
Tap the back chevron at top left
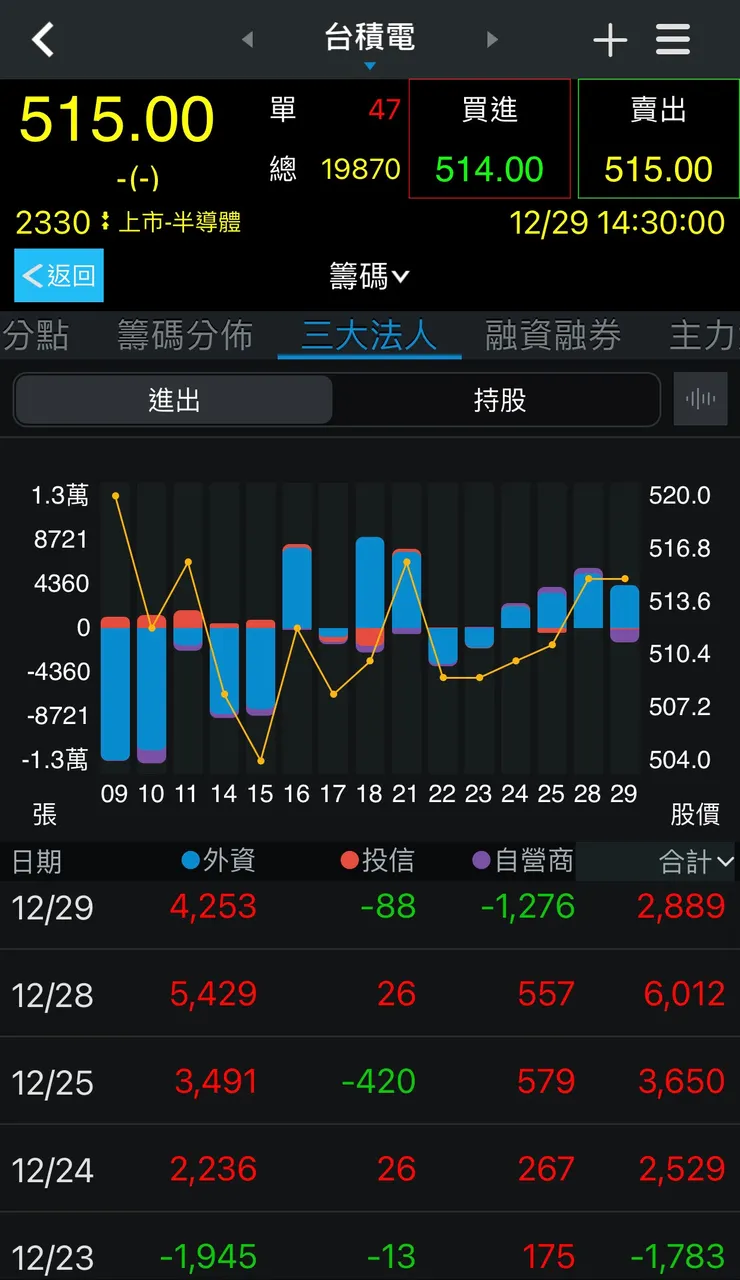[42, 39]
